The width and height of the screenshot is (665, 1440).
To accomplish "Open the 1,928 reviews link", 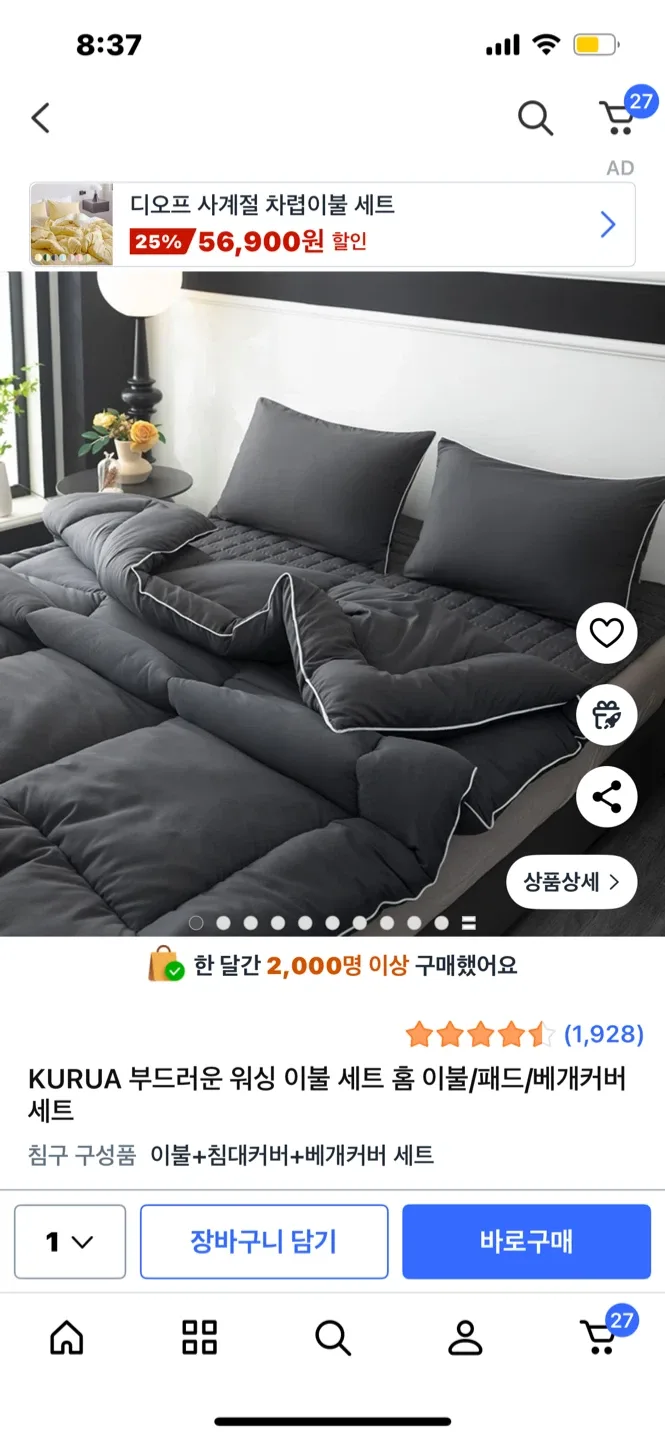I will coord(603,1034).
